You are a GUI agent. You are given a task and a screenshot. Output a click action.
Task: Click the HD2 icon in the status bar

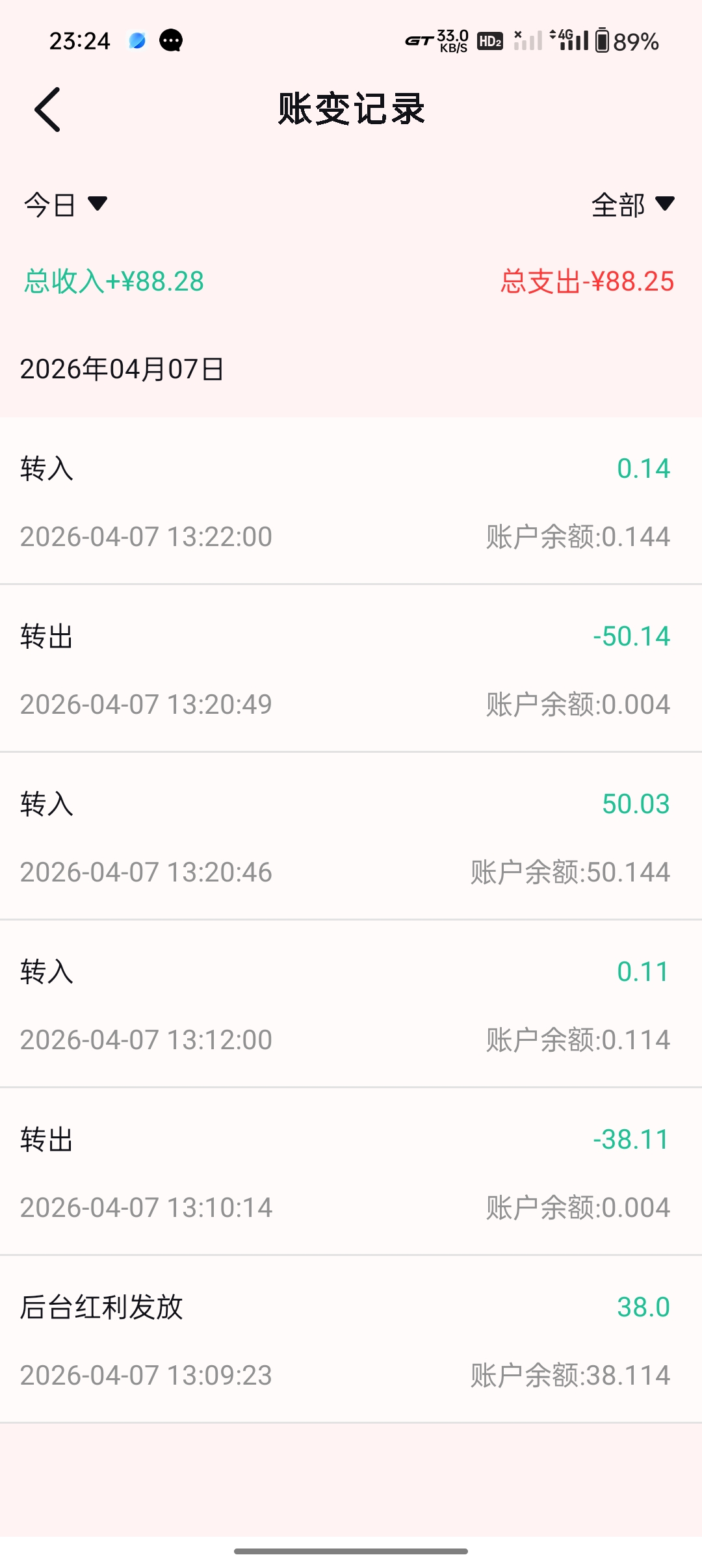coord(491,41)
